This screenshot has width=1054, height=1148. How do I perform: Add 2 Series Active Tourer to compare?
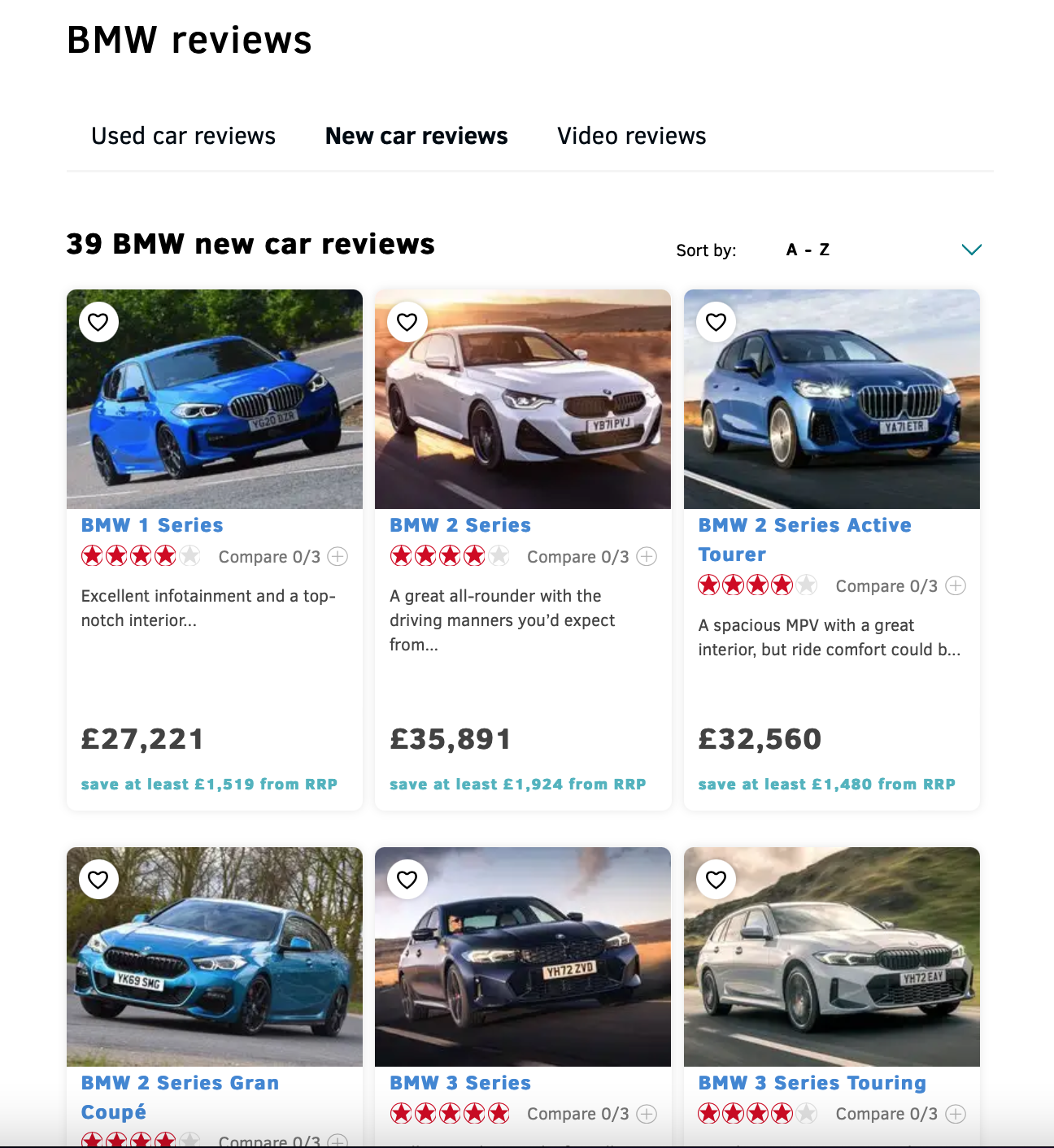(955, 586)
